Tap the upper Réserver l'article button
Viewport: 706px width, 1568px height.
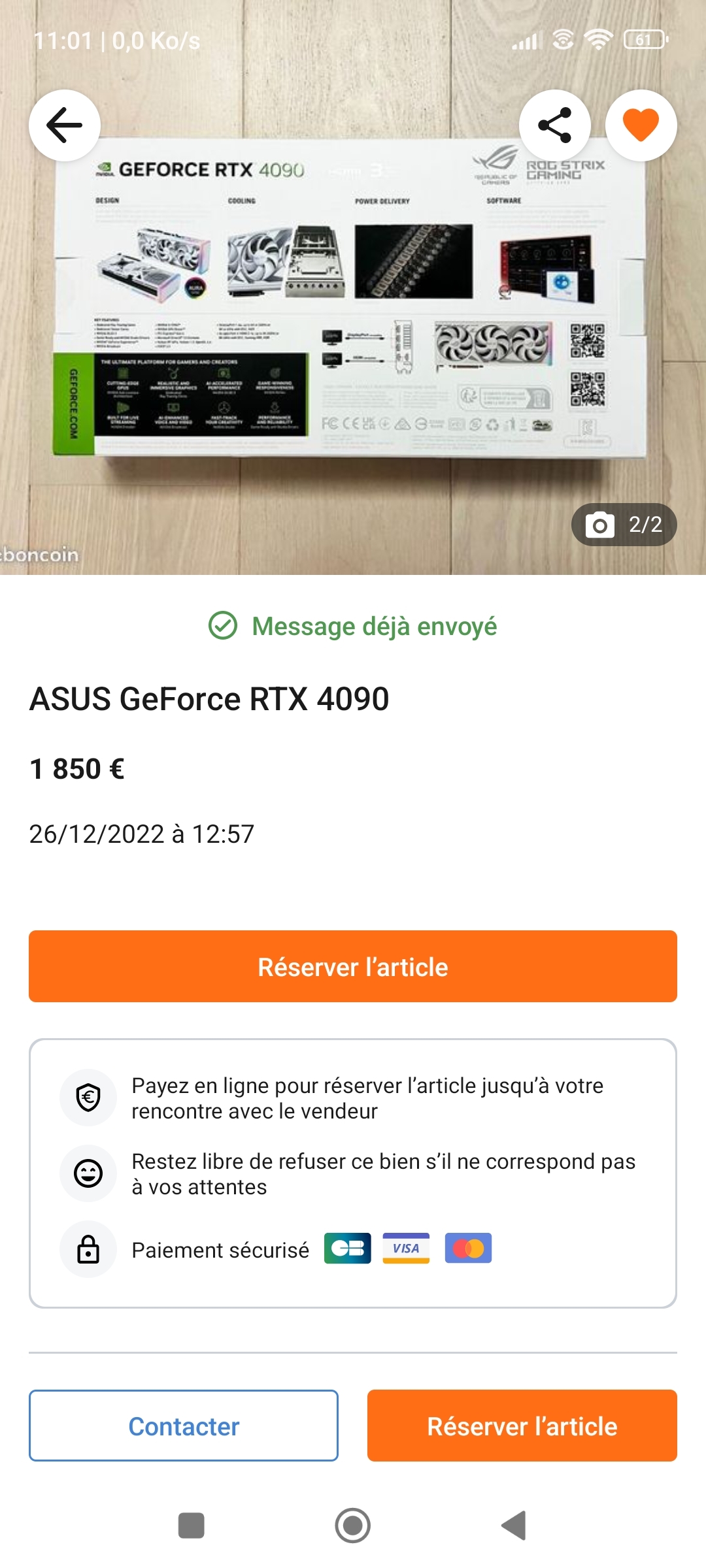[353, 966]
